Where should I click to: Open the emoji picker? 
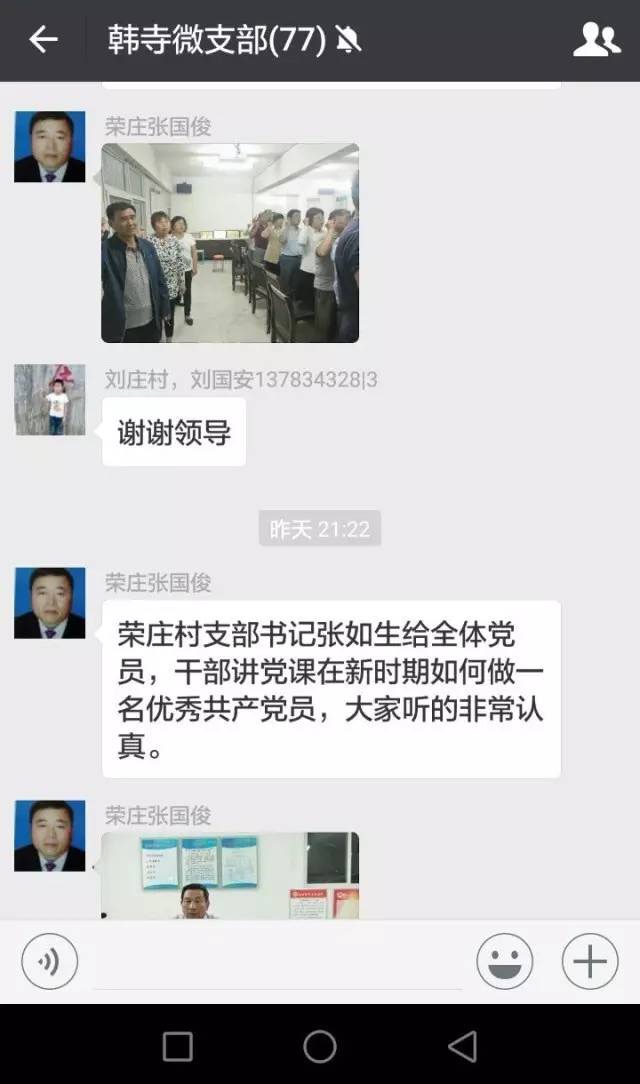coord(505,962)
